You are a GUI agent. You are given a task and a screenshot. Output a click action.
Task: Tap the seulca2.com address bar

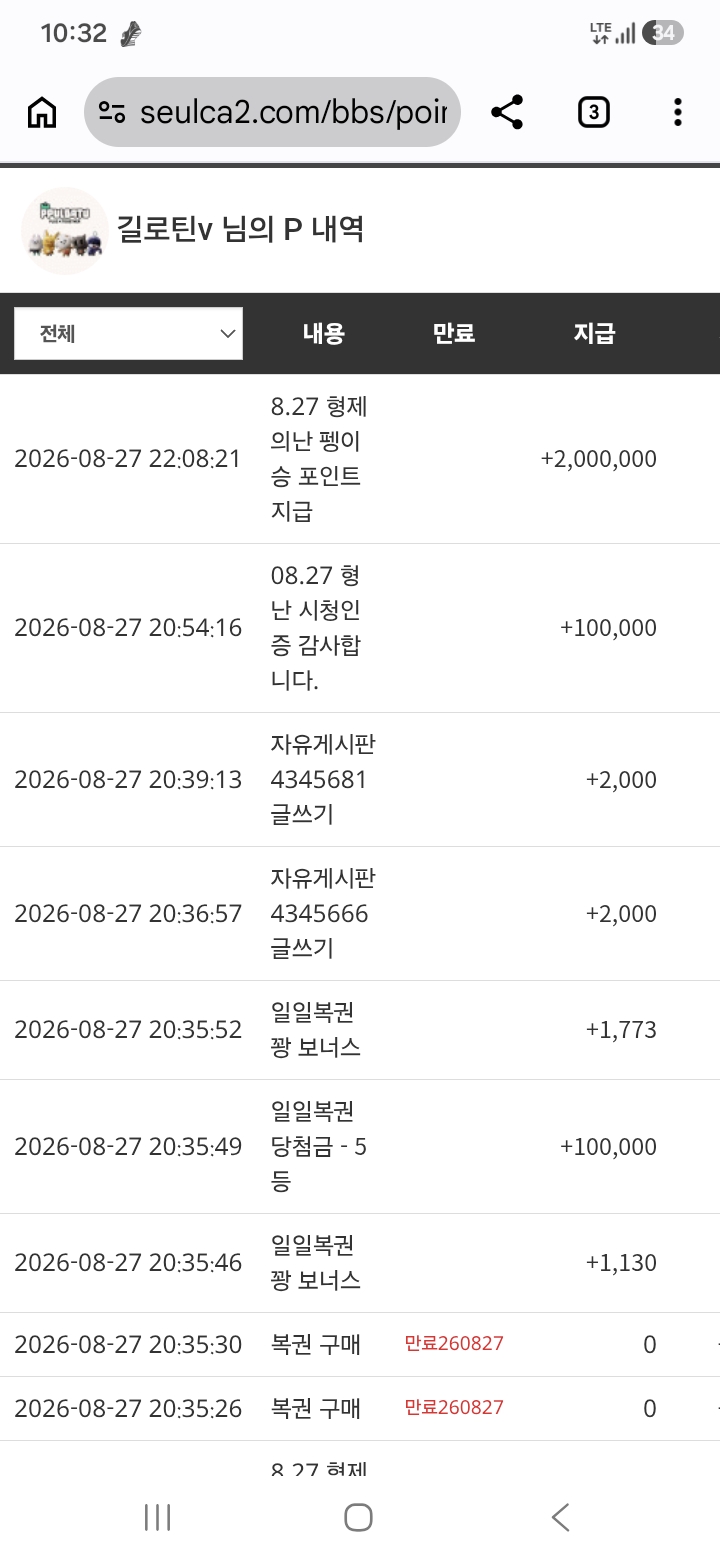tap(272, 112)
